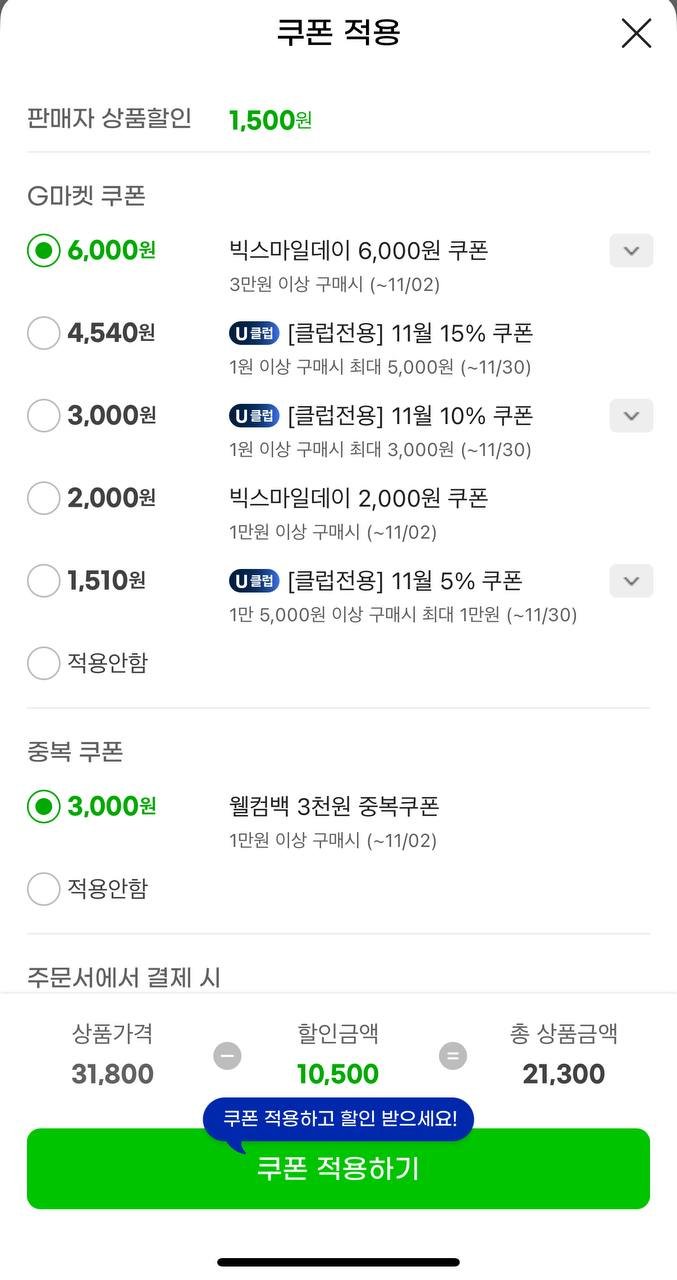Choose 적용안함 under 중복 쿠폰

[43, 888]
